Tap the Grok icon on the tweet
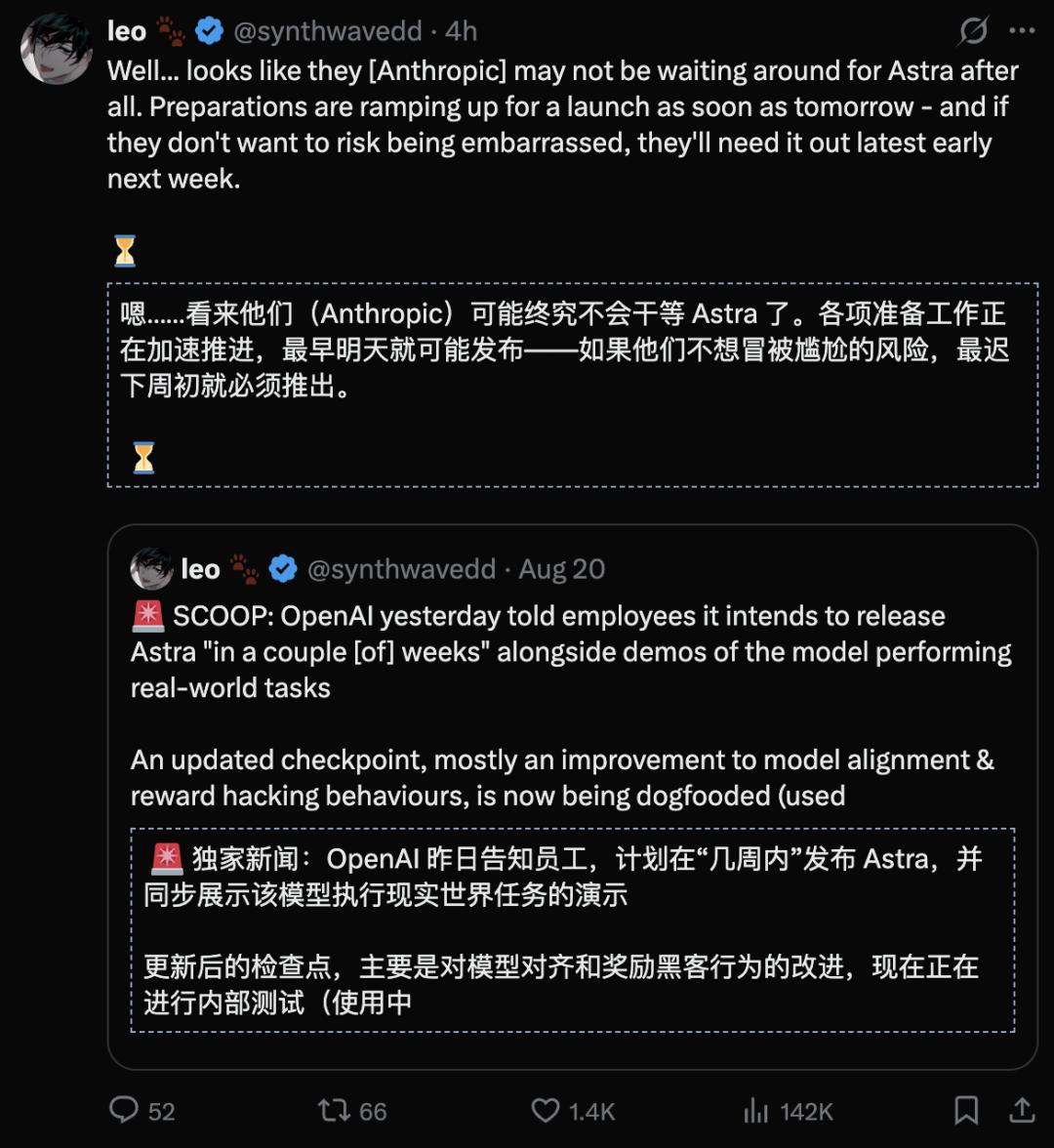 click(974, 31)
